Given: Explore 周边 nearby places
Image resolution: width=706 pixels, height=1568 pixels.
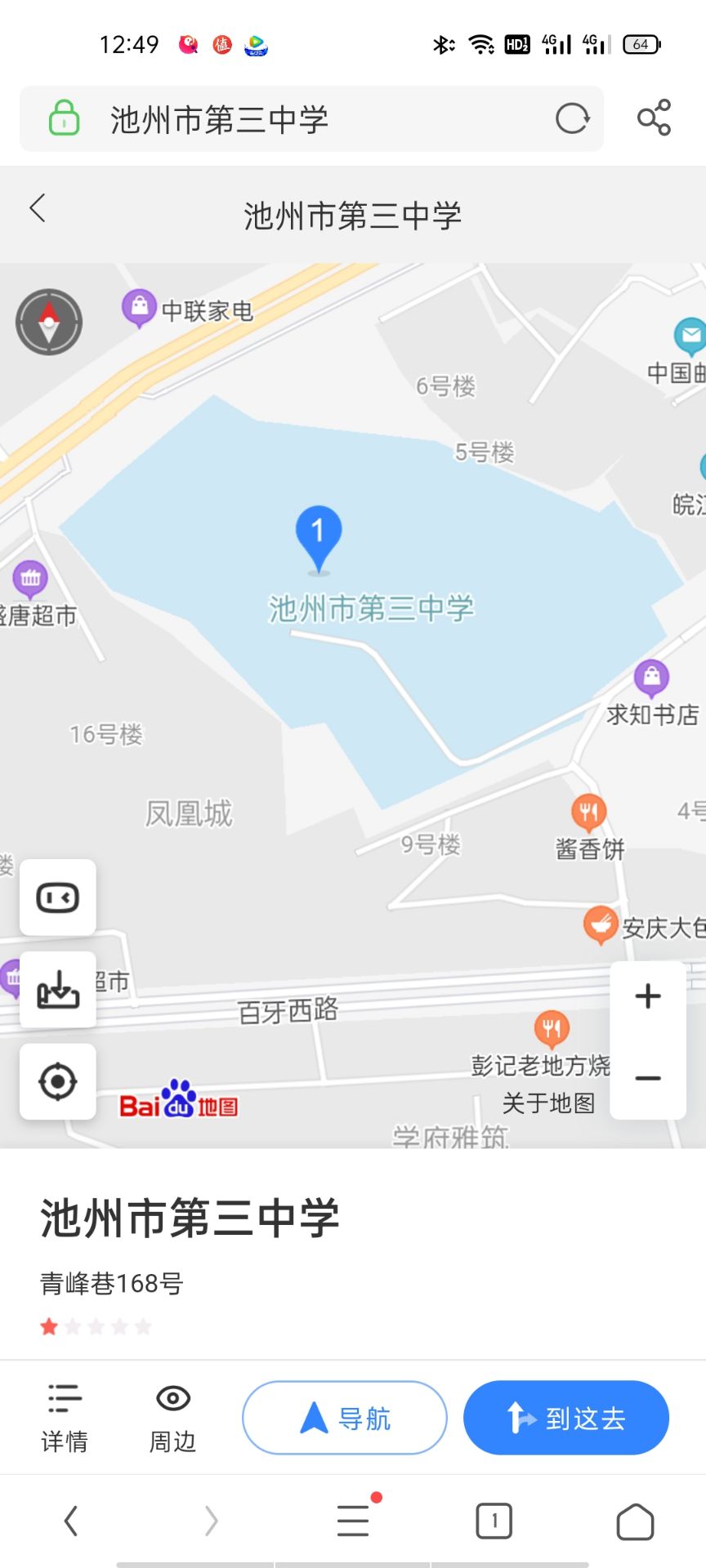Looking at the screenshot, I should pos(172,1419).
